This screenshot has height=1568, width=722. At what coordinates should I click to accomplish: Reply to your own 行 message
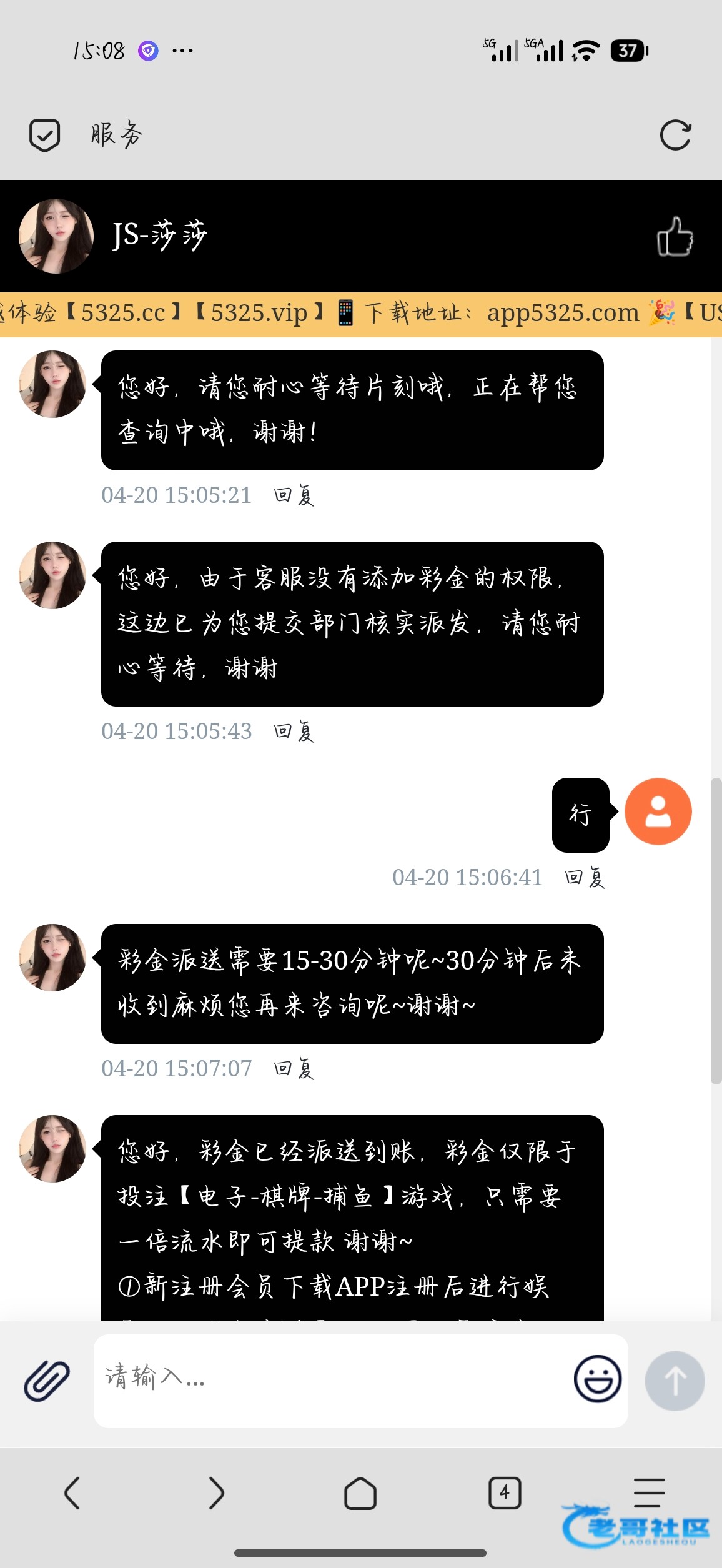click(x=585, y=878)
